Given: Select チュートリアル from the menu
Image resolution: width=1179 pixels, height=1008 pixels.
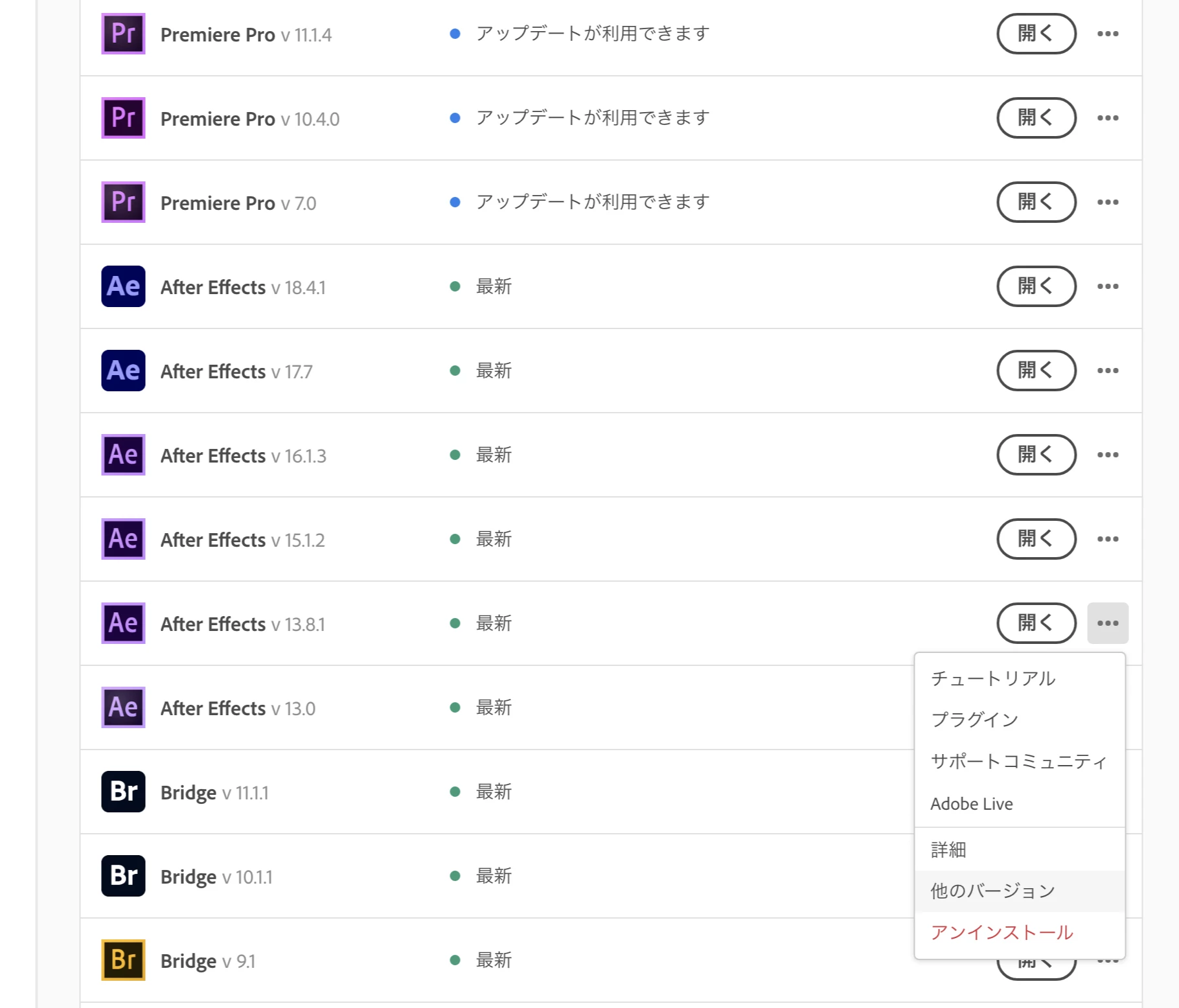Looking at the screenshot, I should click(993, 678).
